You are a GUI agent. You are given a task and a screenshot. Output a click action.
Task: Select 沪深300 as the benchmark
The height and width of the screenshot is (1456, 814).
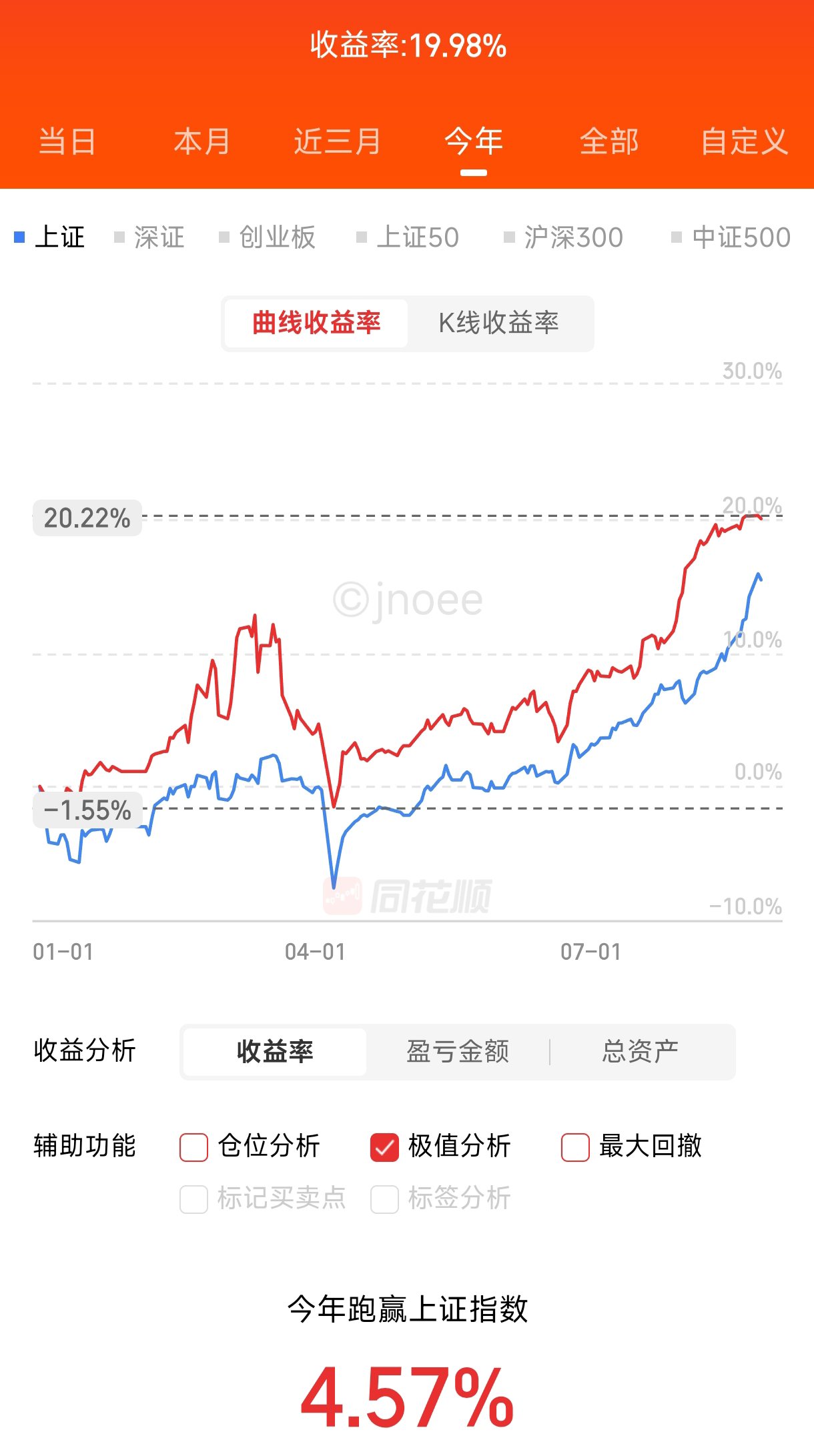click(564, 237)
